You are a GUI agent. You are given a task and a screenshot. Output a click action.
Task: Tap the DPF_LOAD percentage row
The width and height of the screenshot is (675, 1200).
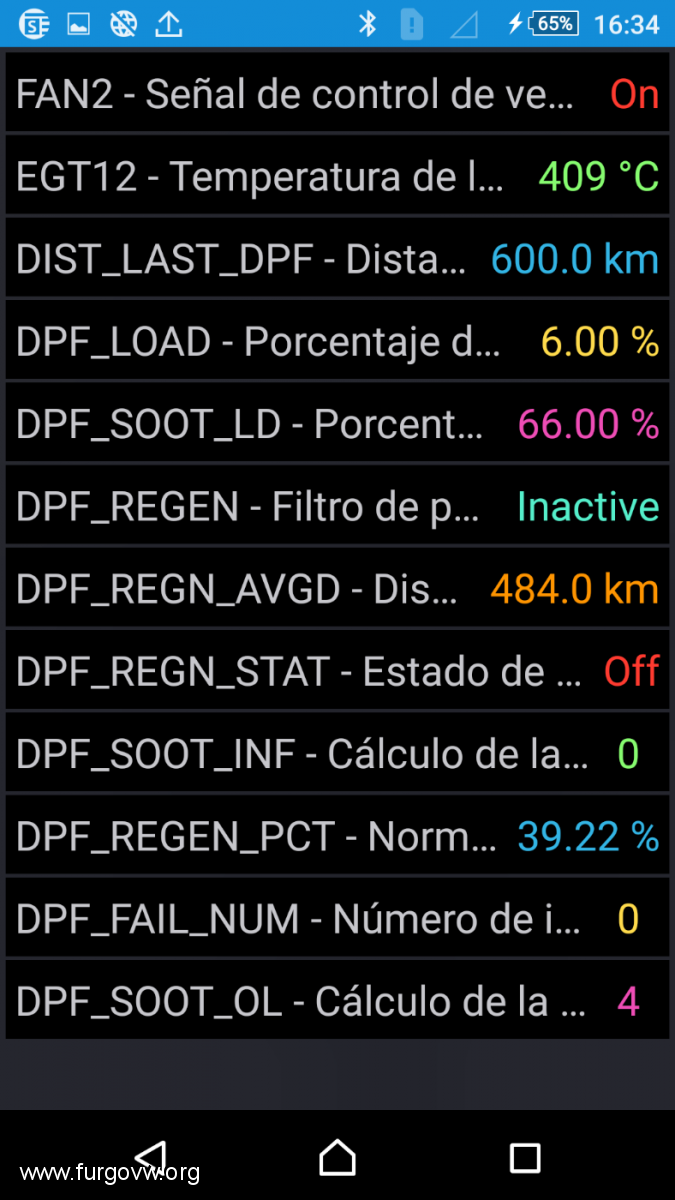pyautogui.click(x=337, y=341)
